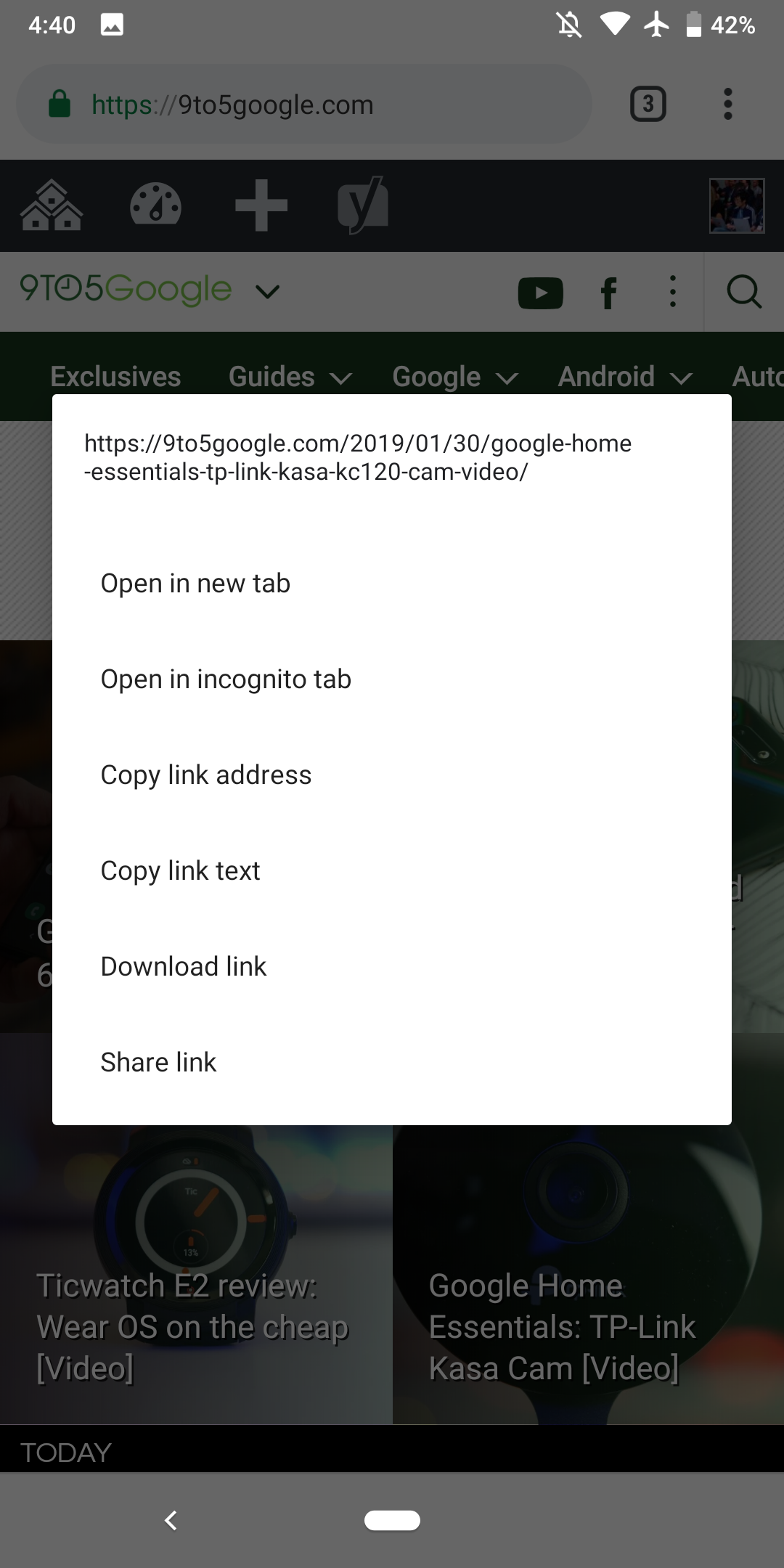784x1568 pixels.
Task: Click the Exclusives navigation link
Action: 115,376
